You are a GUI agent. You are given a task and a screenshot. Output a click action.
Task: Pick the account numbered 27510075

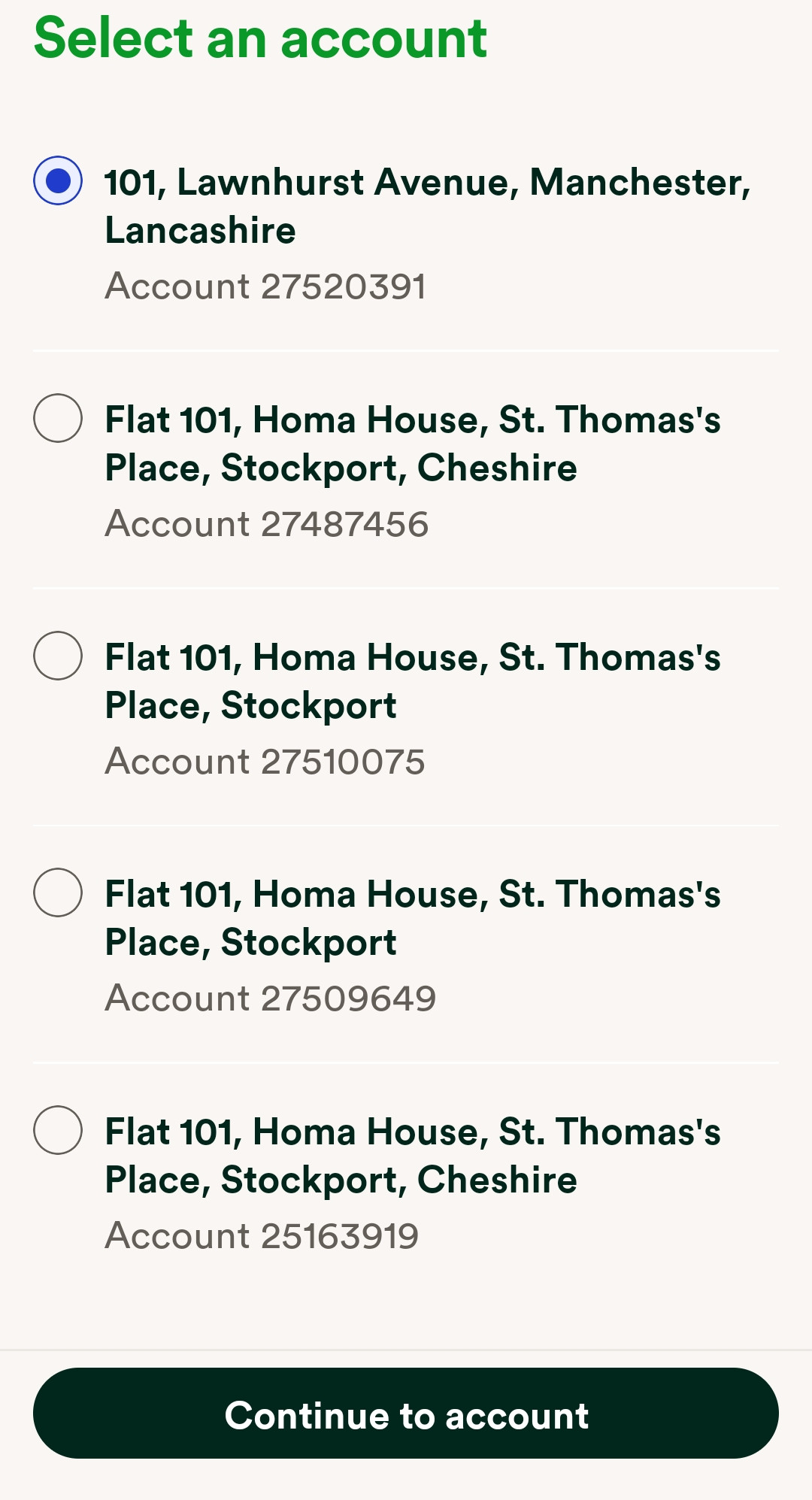(x=58, y=656)
